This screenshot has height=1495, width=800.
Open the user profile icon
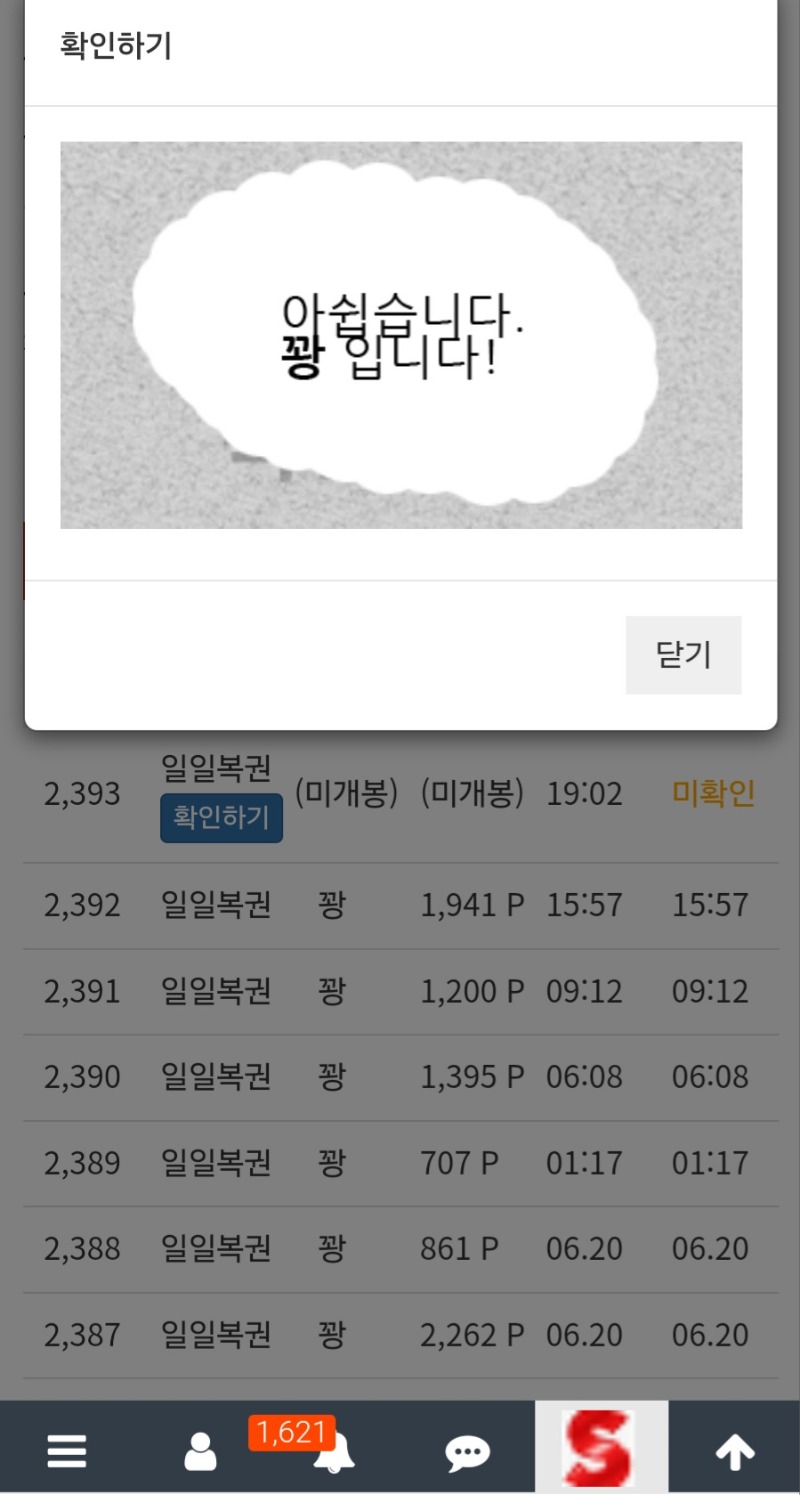[200, 1451]
